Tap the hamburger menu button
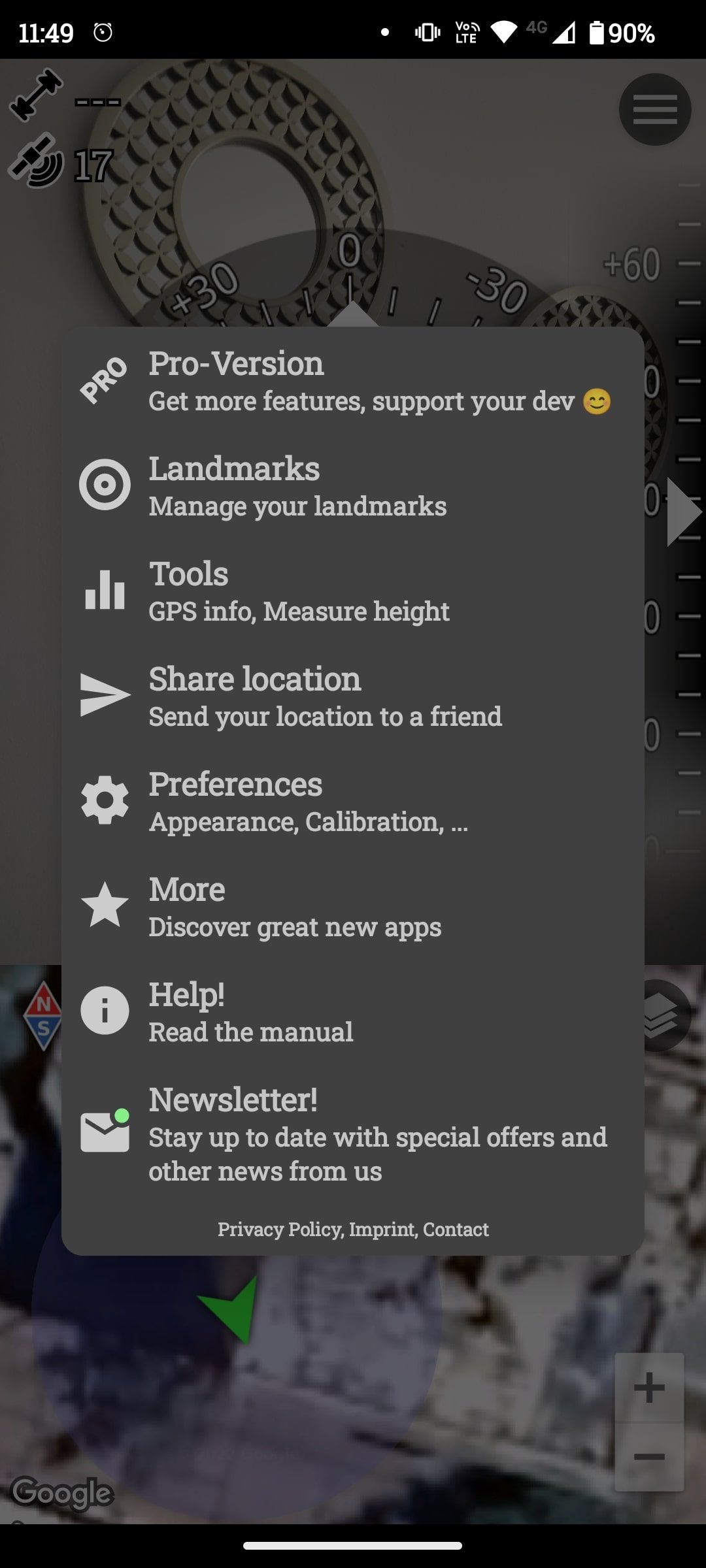 (x=655, y=109)
